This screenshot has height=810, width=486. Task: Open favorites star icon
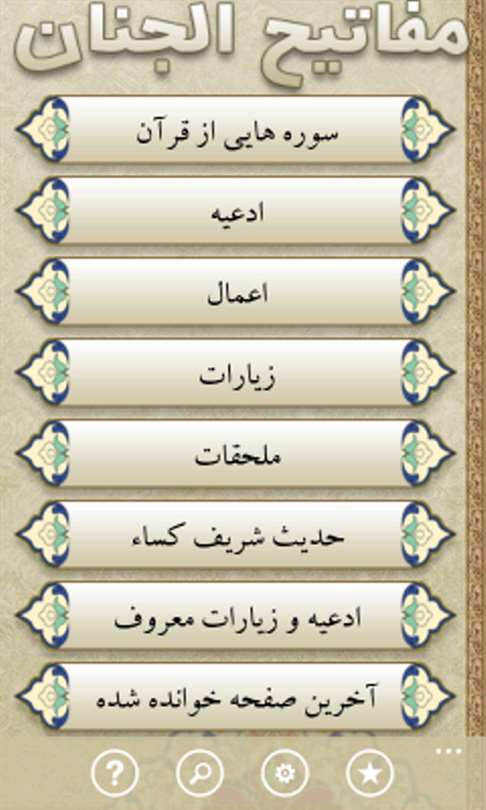point(370,773)
